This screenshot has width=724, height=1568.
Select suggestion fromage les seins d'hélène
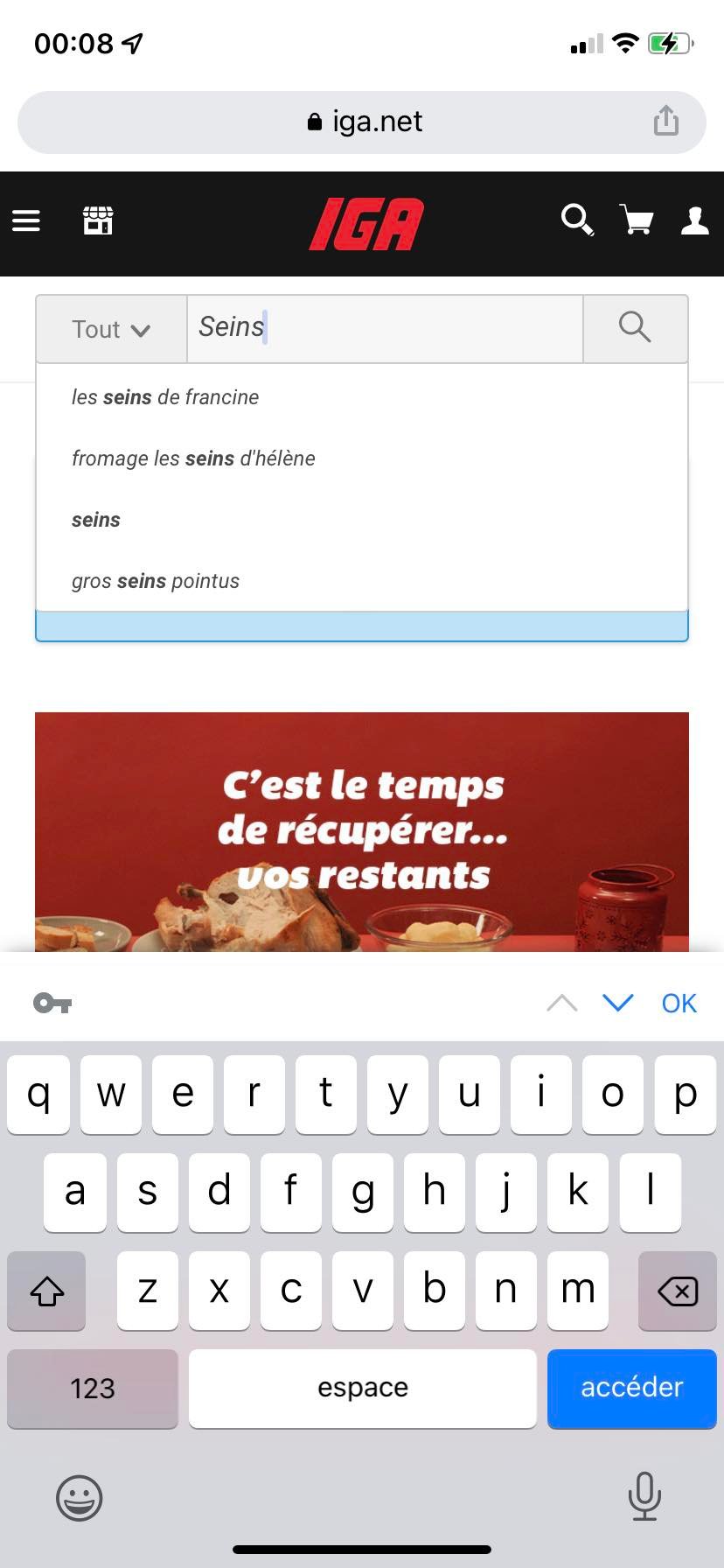pos(193,458)
